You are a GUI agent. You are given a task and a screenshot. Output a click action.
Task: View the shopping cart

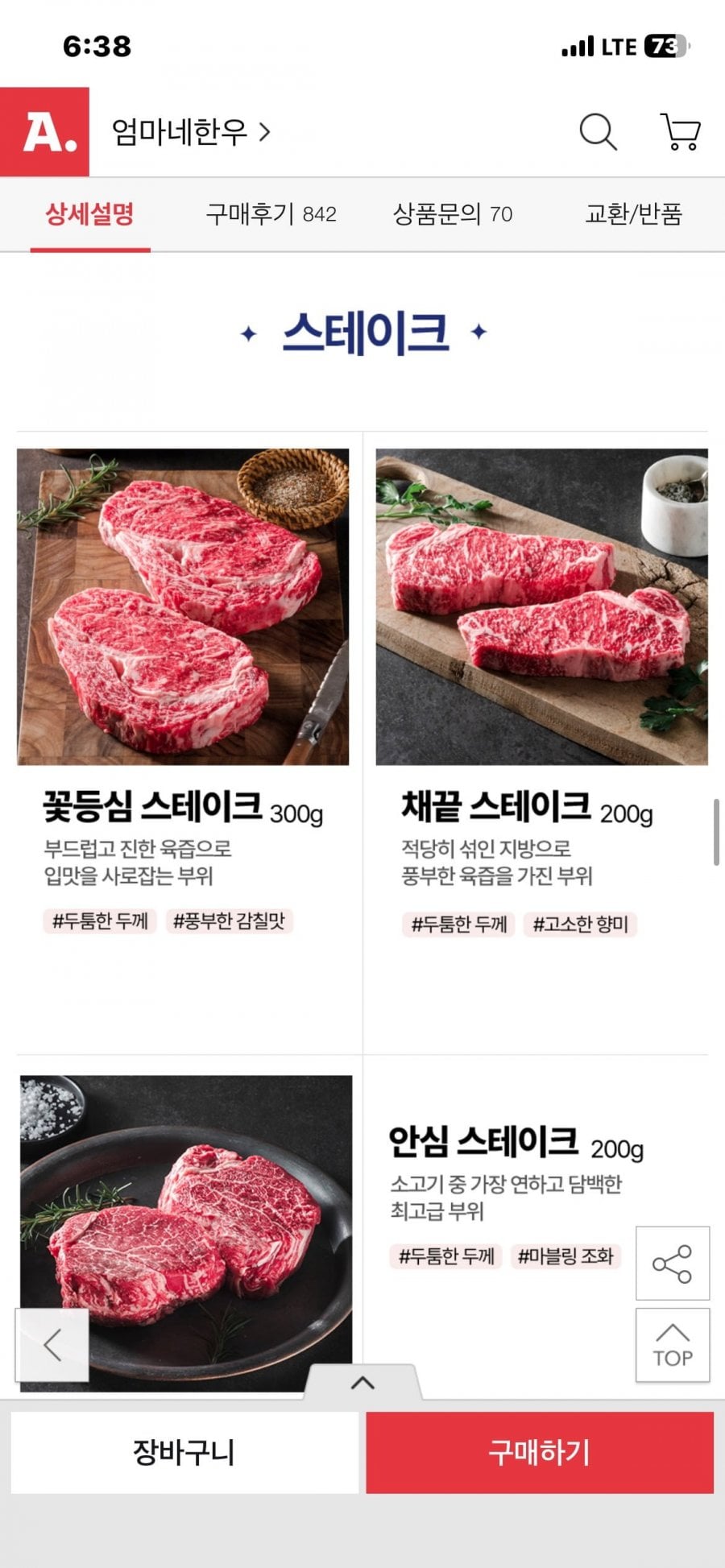pos(681,132)
